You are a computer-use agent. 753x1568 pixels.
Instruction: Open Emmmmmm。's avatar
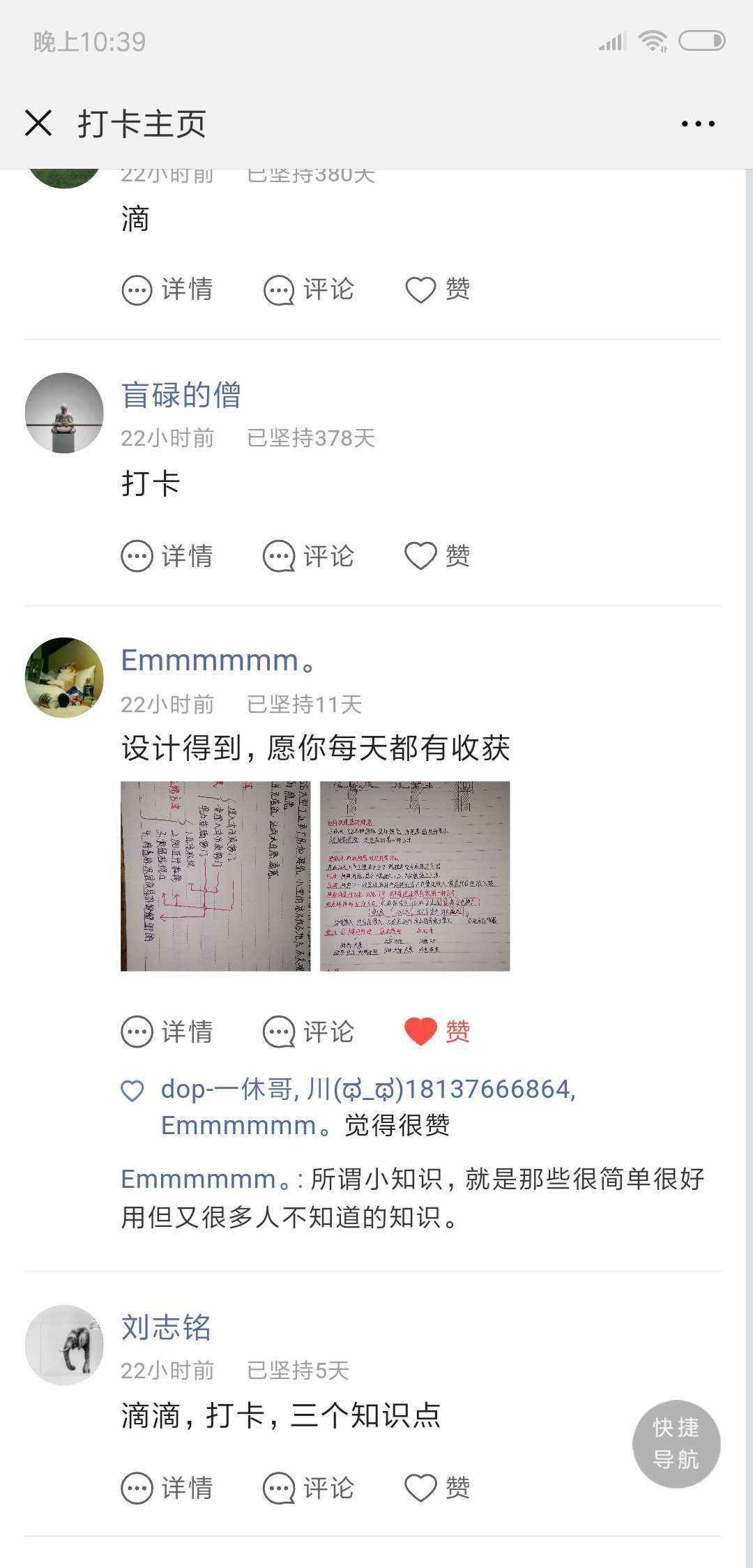click(64, 677)
